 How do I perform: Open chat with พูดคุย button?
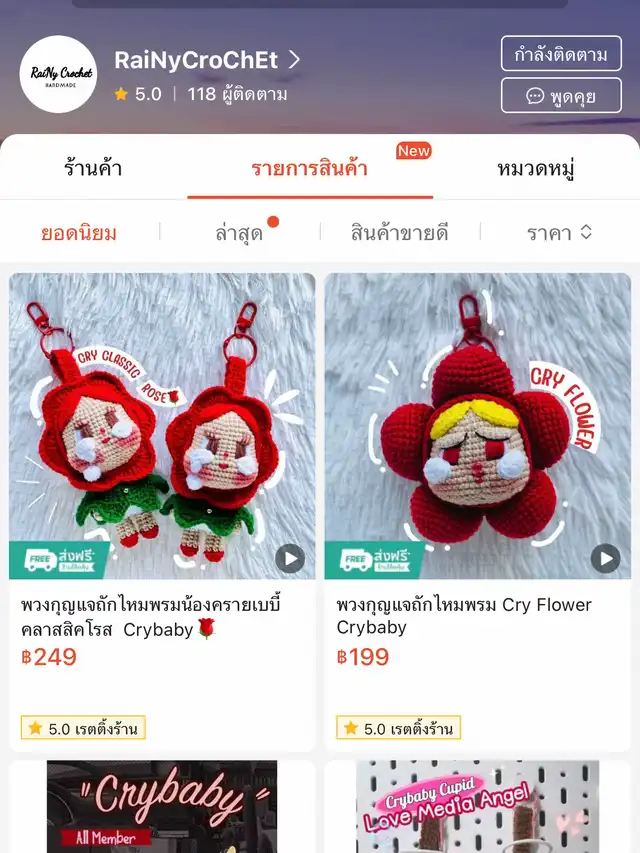click(x=560, y=96)
